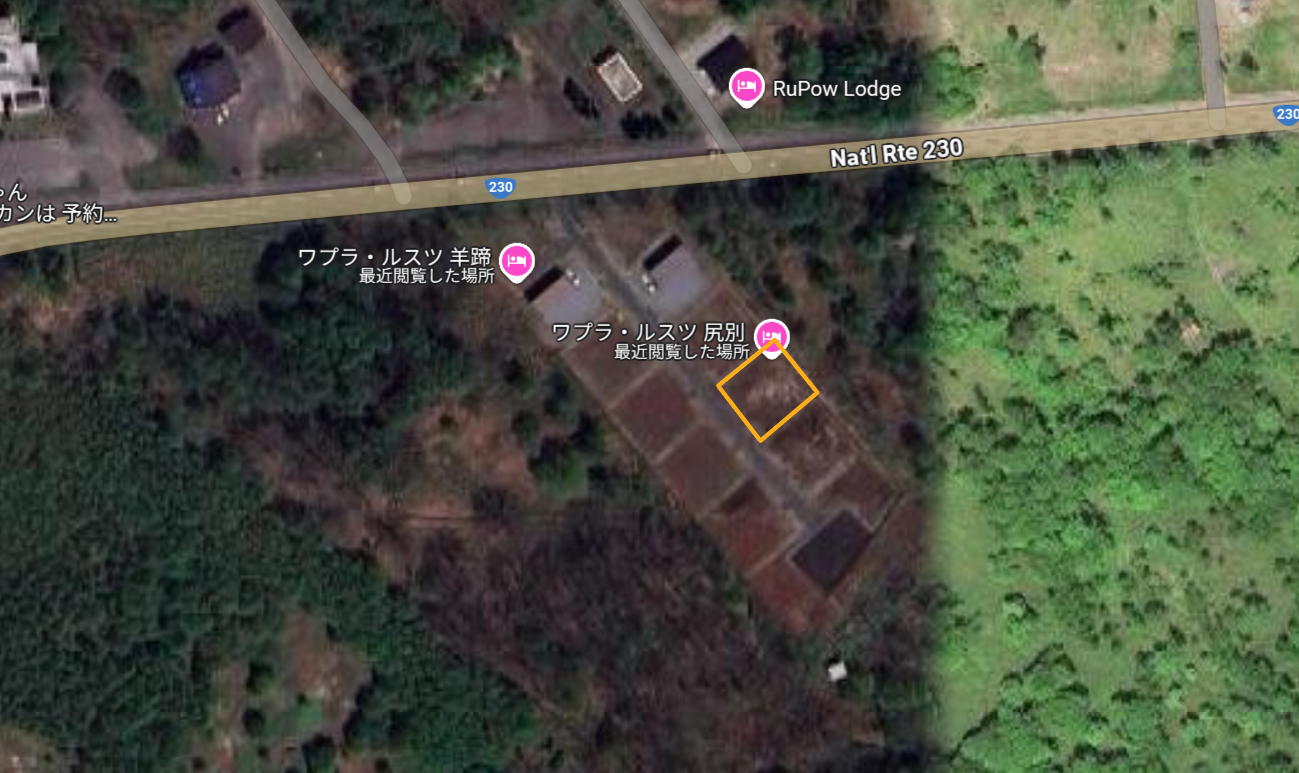Select the ワプラ・ルスツ 羊蹄 lodging marker

(516, 261)
